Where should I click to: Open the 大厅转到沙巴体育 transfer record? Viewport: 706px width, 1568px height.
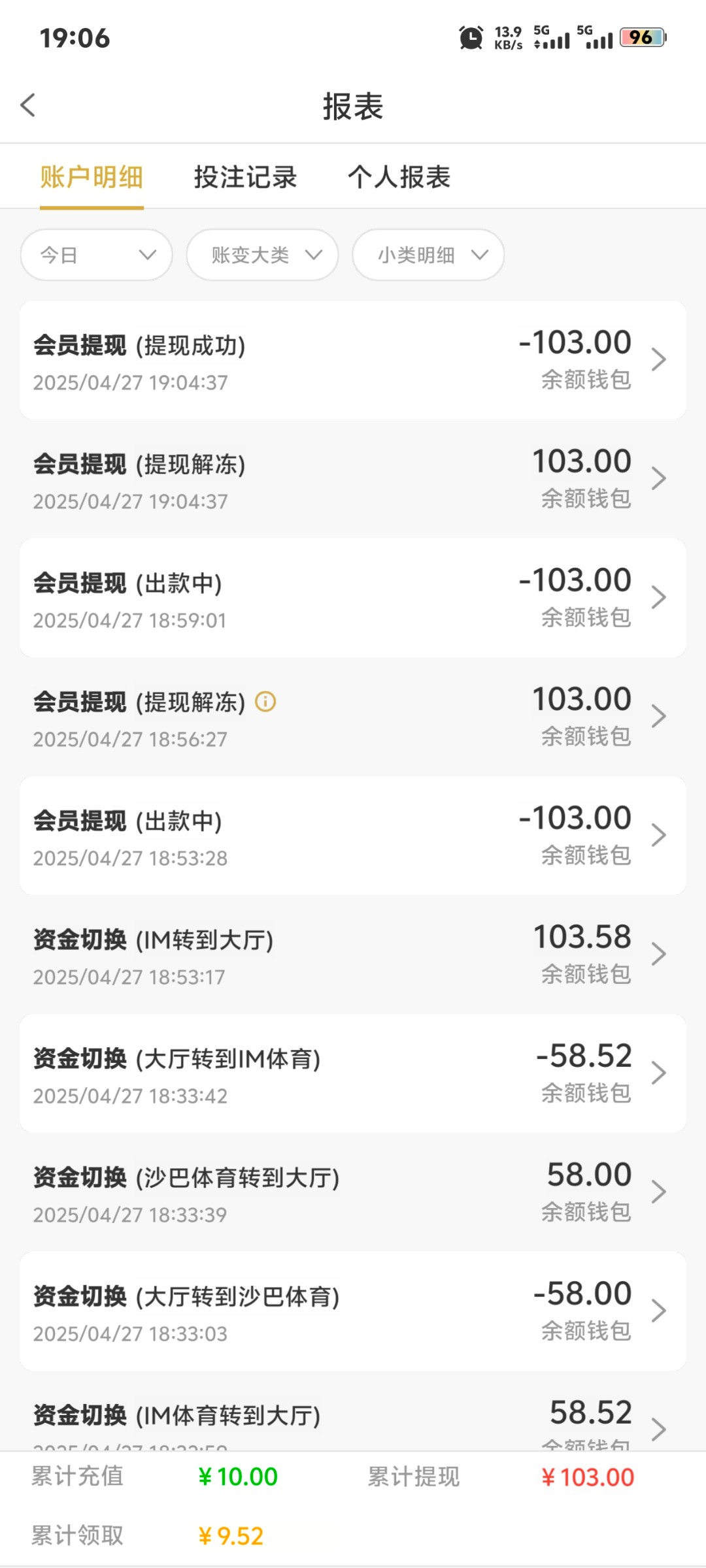click(x=353, y=1311)
